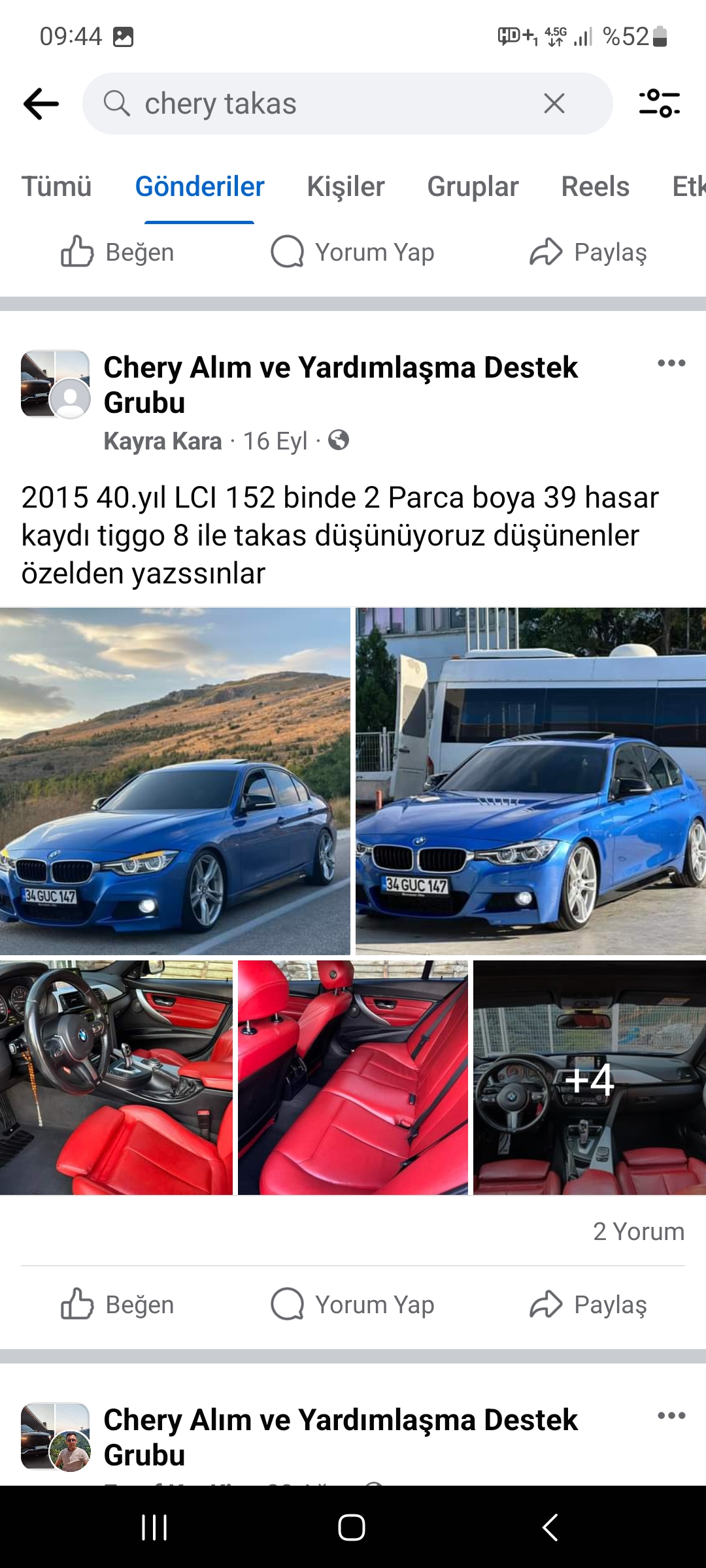The height and width of the screenshot is (1568, 706).
Task: Go to the Android home screen
Action: (352, 1527)
